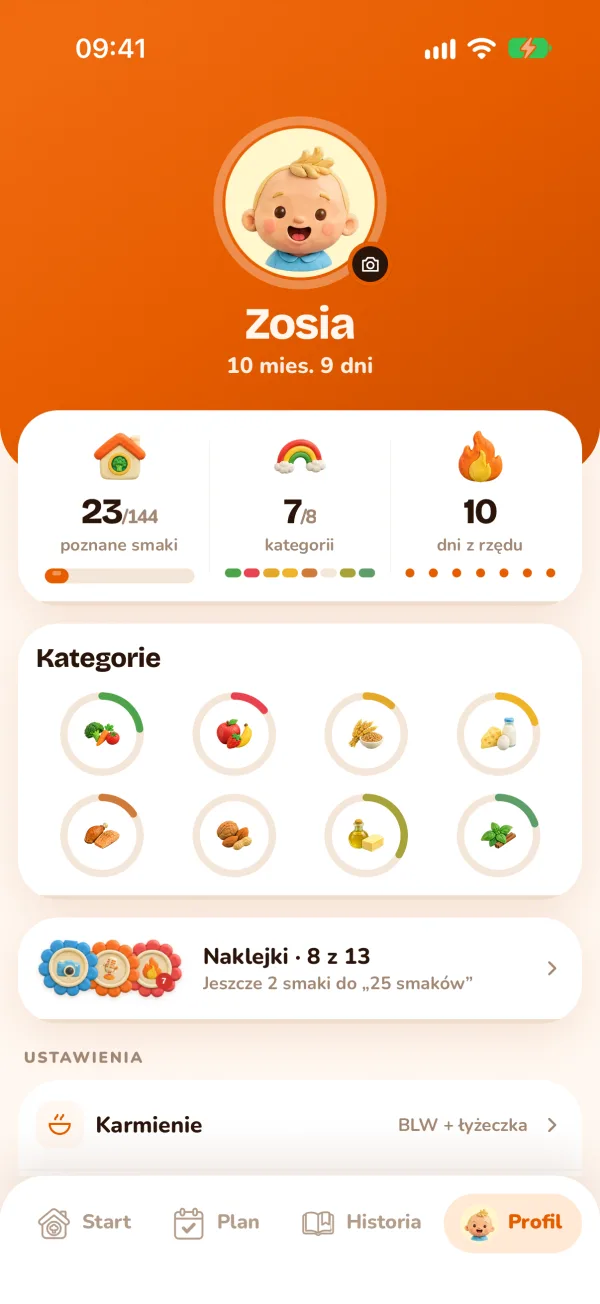The width and height of the screenshot is (600, 1304).
Task: Open the meat and fish category ring
Action: (102, 835)
